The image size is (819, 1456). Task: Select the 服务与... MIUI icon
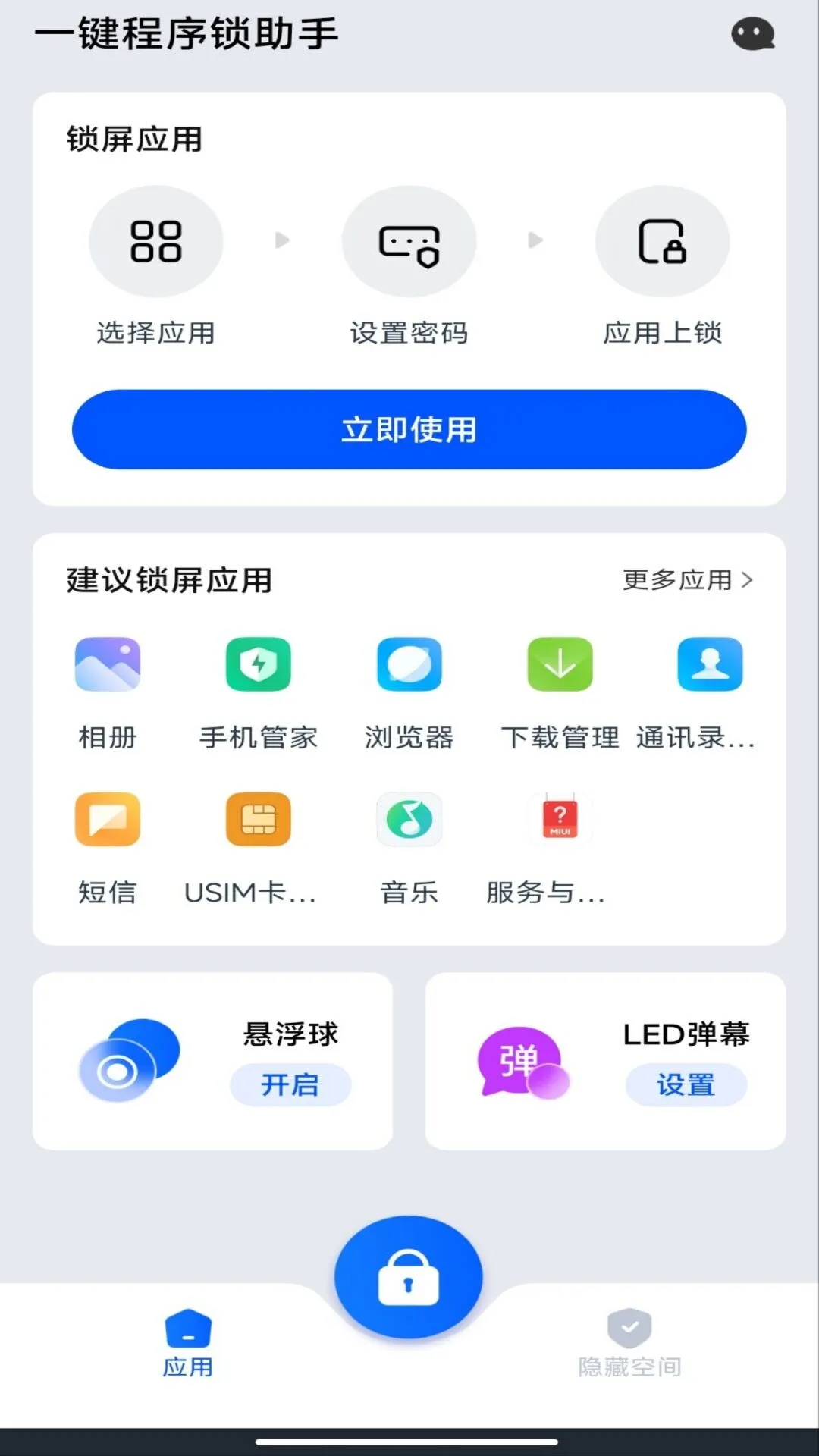560,819
